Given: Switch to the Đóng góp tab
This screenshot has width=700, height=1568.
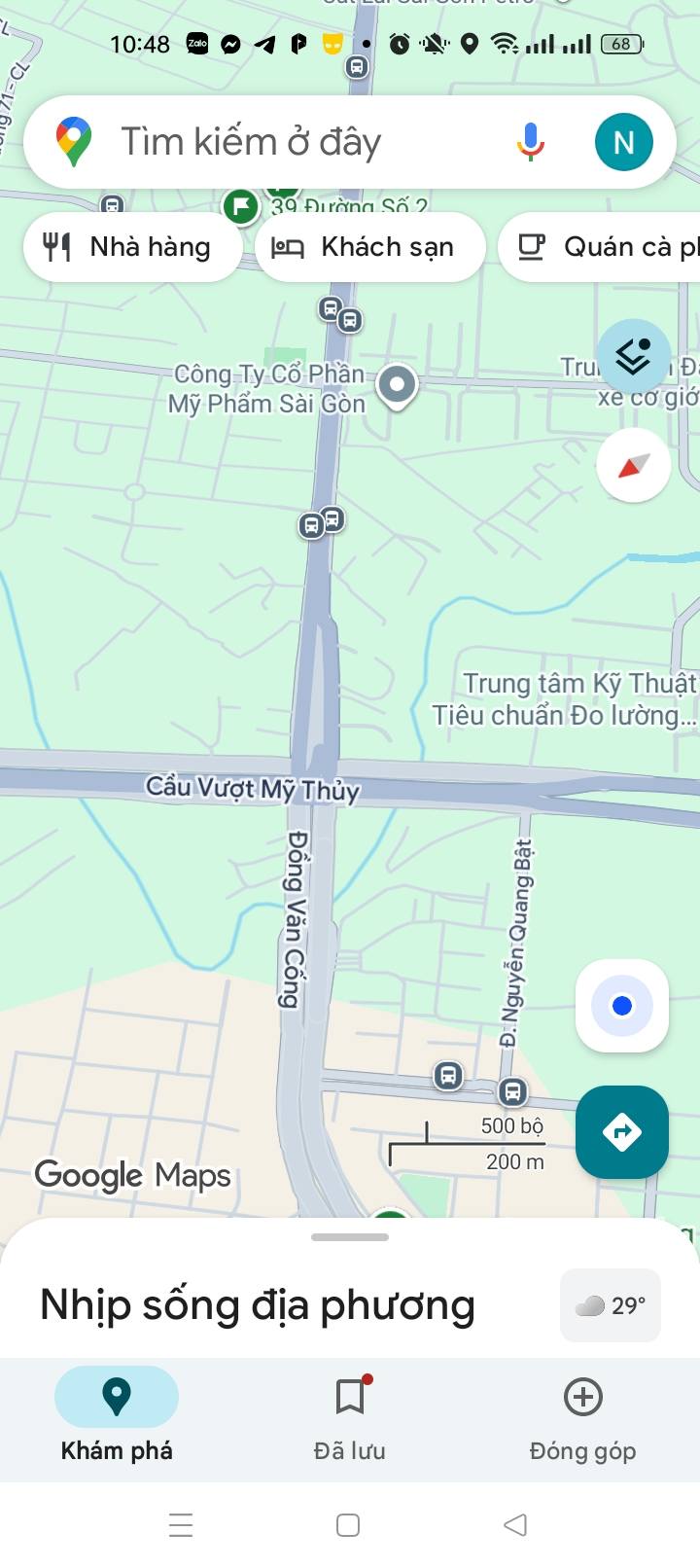Looking at the screenshot, I should (582, 1418).
